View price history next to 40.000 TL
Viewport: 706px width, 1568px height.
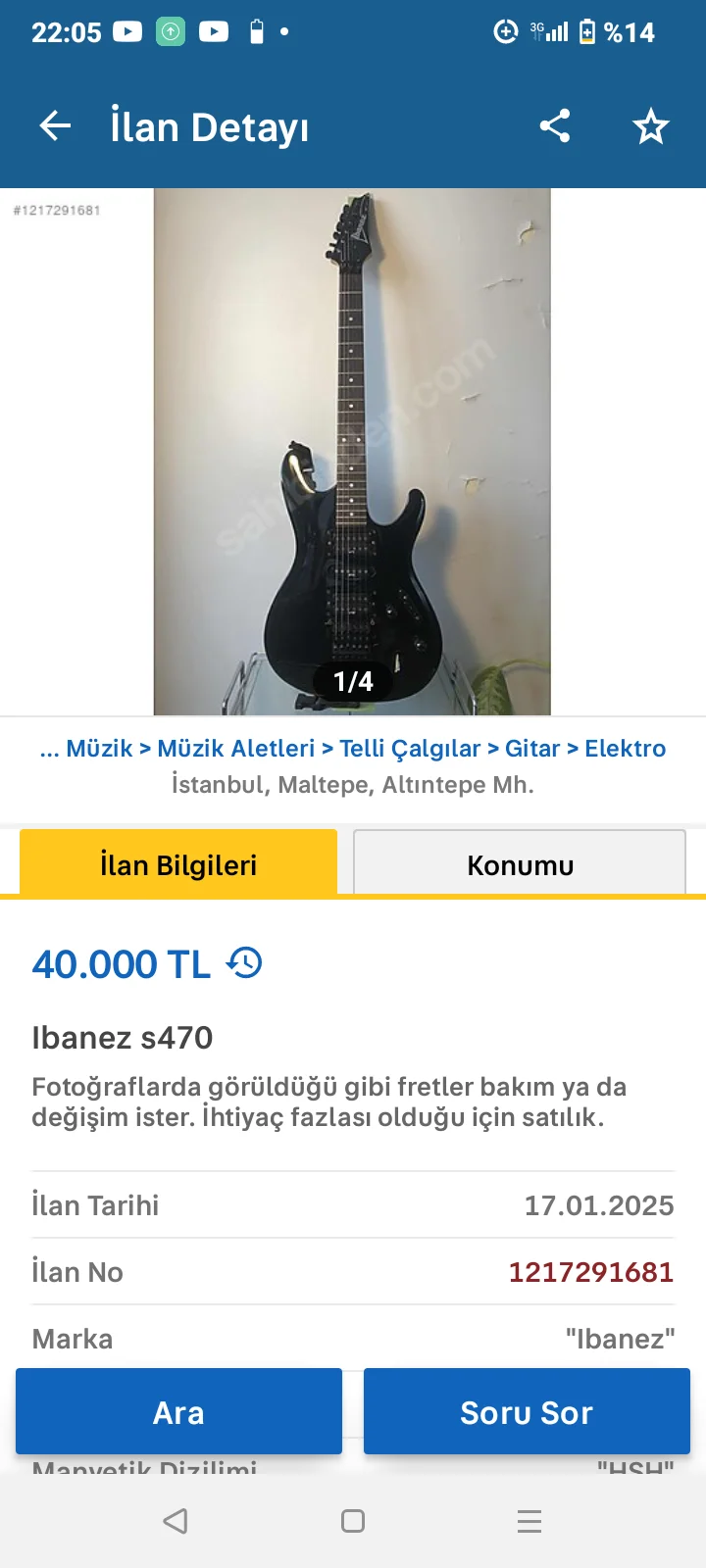coord(244,963)
